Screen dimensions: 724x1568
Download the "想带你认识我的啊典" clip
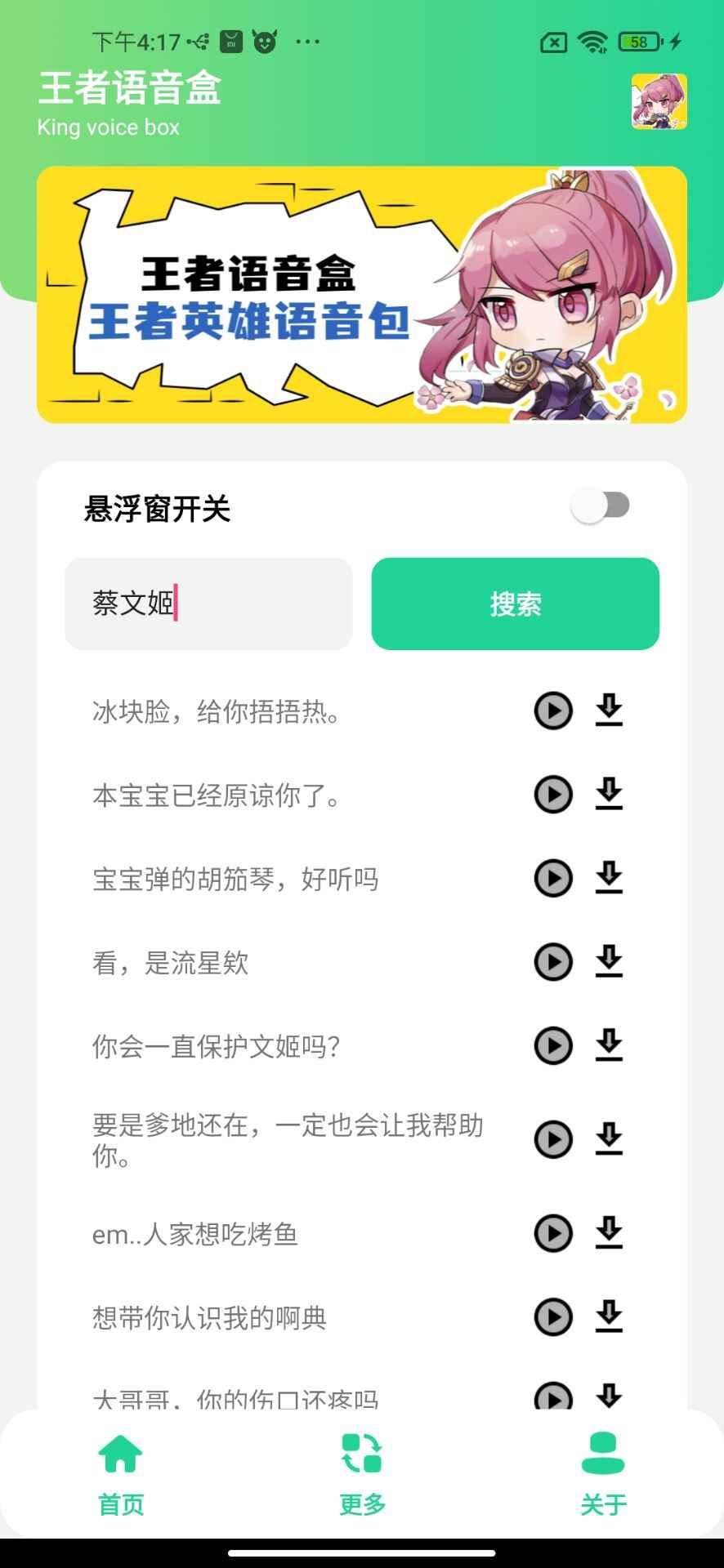point(610,1317)
